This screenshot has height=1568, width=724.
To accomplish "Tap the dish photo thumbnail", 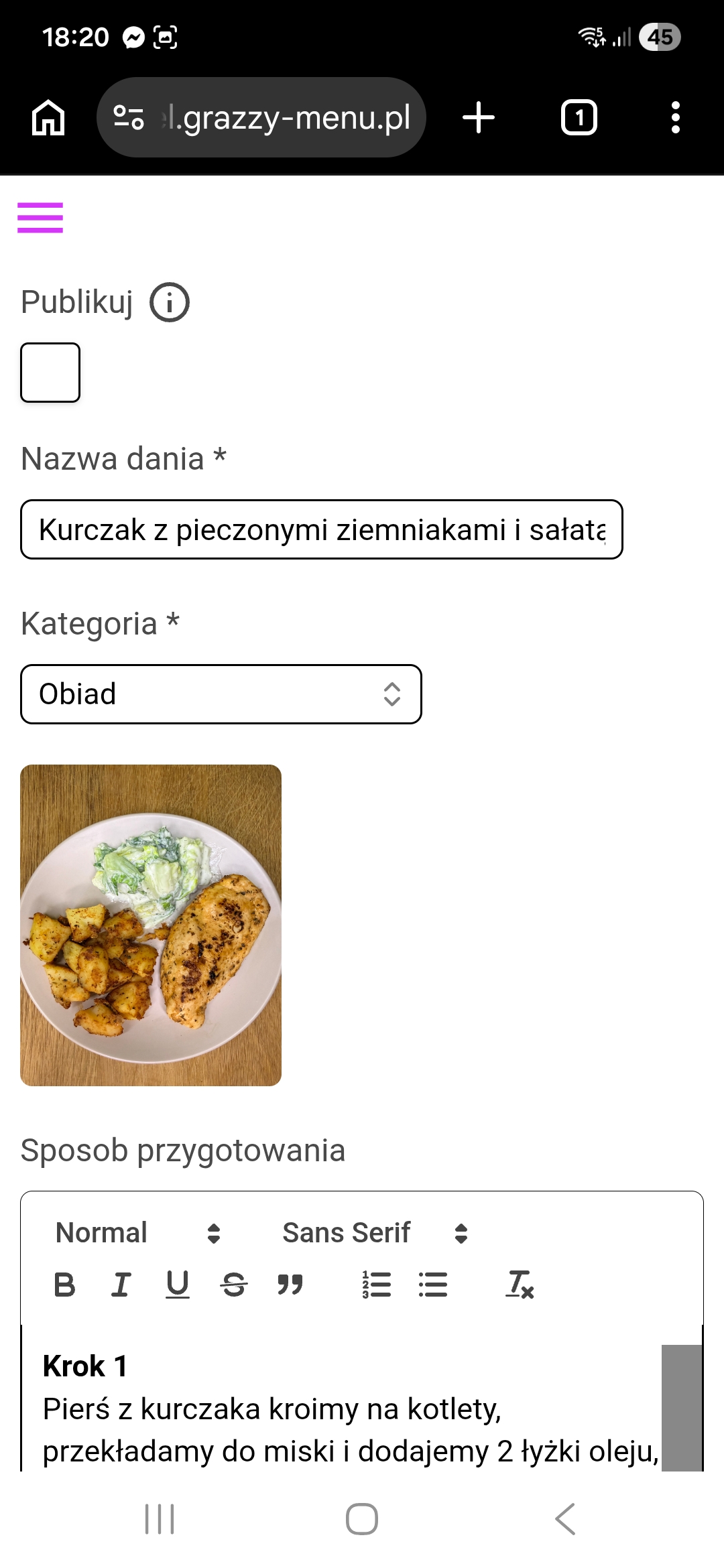I will (x=151, y=925).
